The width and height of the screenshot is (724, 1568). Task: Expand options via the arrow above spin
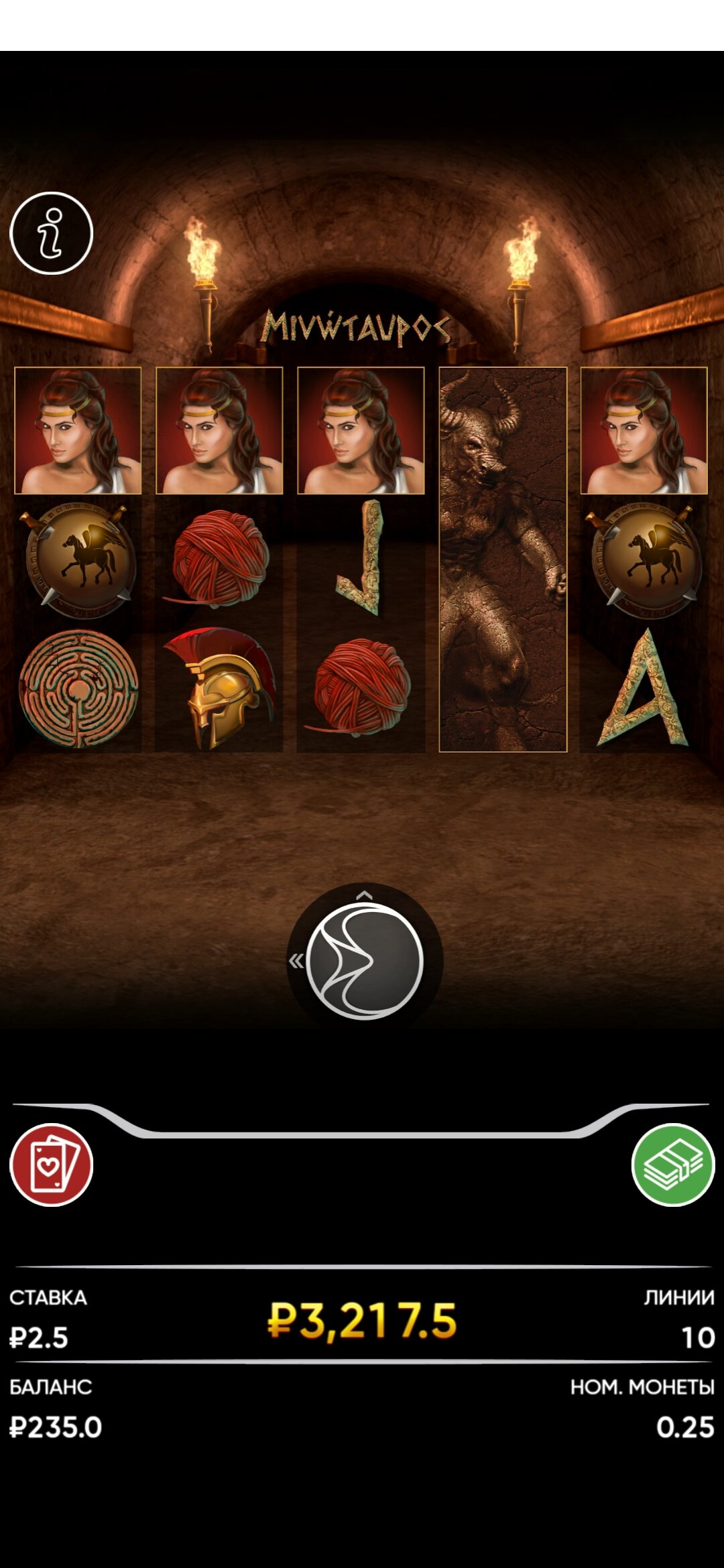(364, 895)
